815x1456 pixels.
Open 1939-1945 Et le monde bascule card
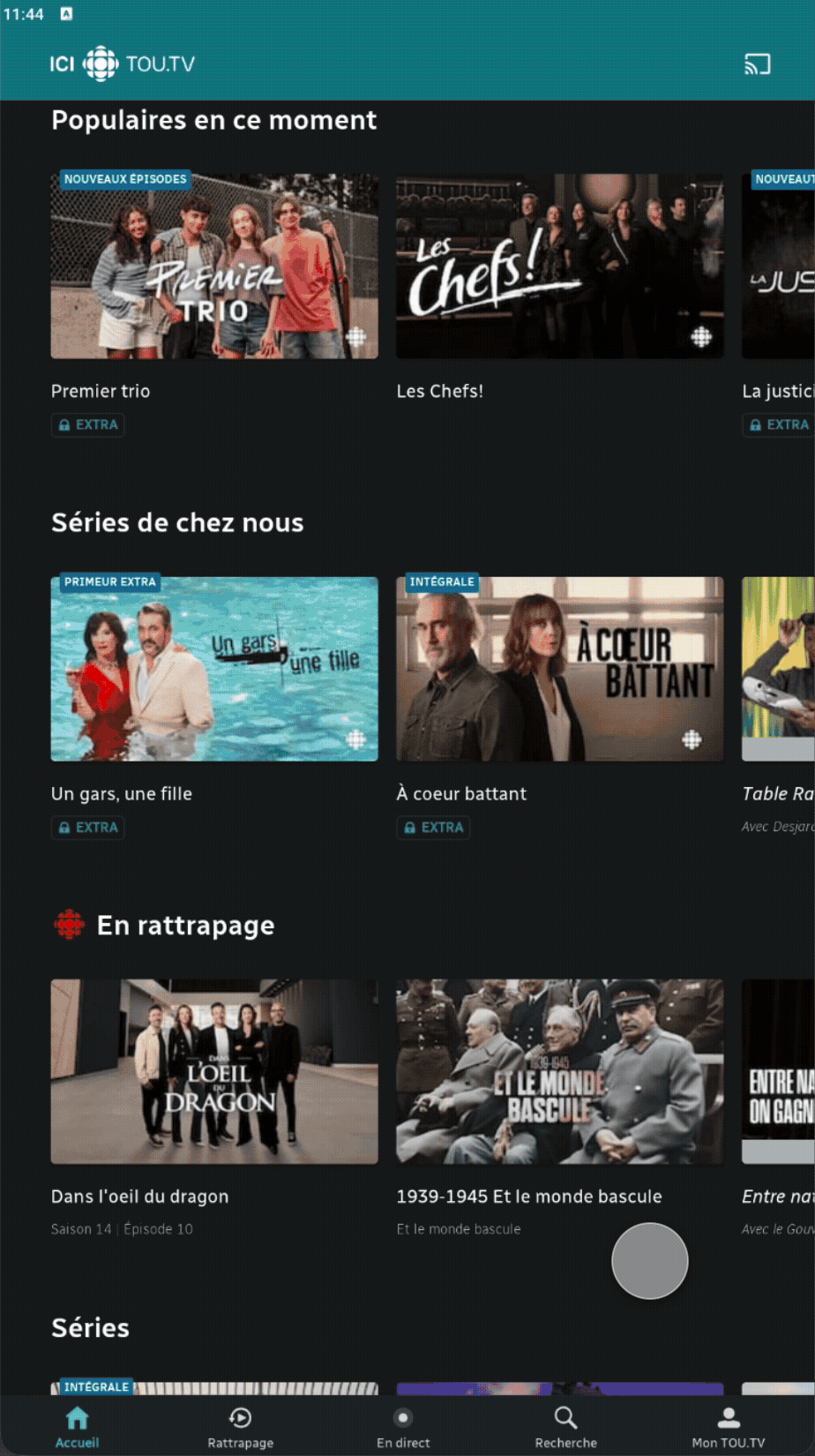(x=559, y=1071)
